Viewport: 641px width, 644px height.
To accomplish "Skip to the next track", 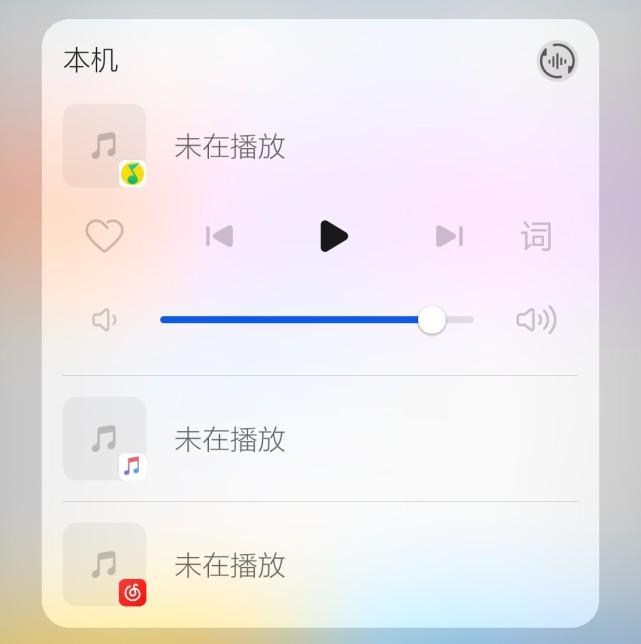I will pos(449,236).
